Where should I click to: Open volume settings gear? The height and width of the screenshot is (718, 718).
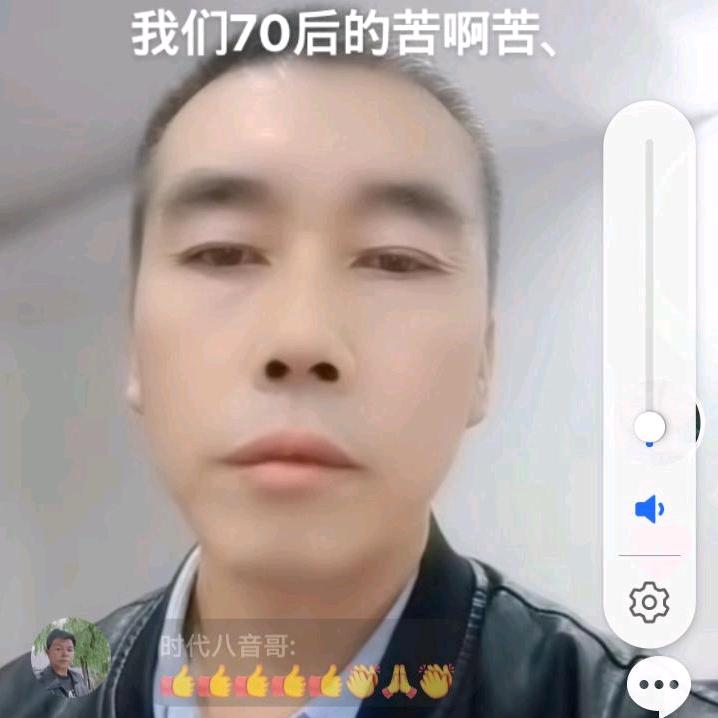click(649, 602)
